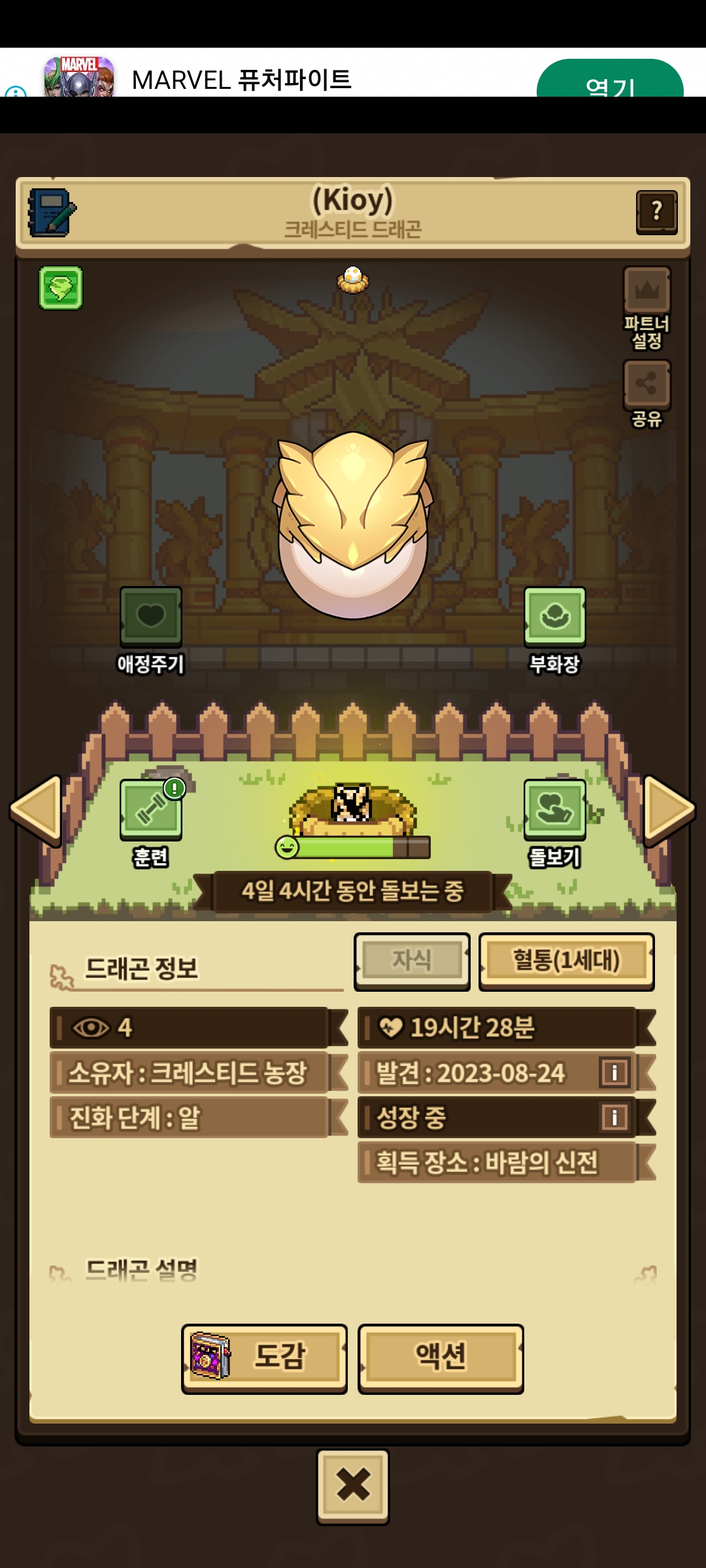Show info for 성장 중 status

(614, 1117)
